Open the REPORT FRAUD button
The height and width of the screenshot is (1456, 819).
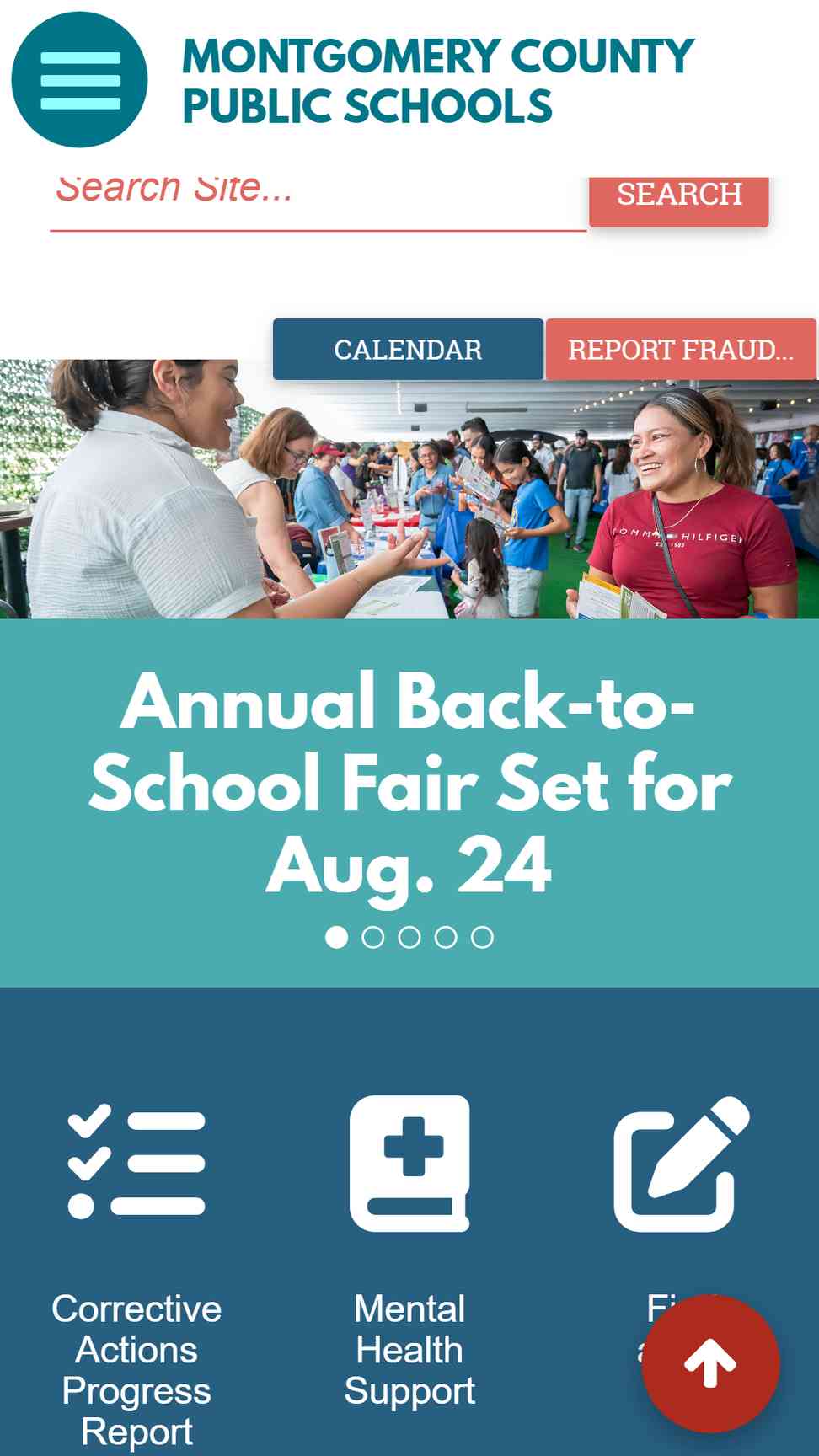tap(681, 349)
